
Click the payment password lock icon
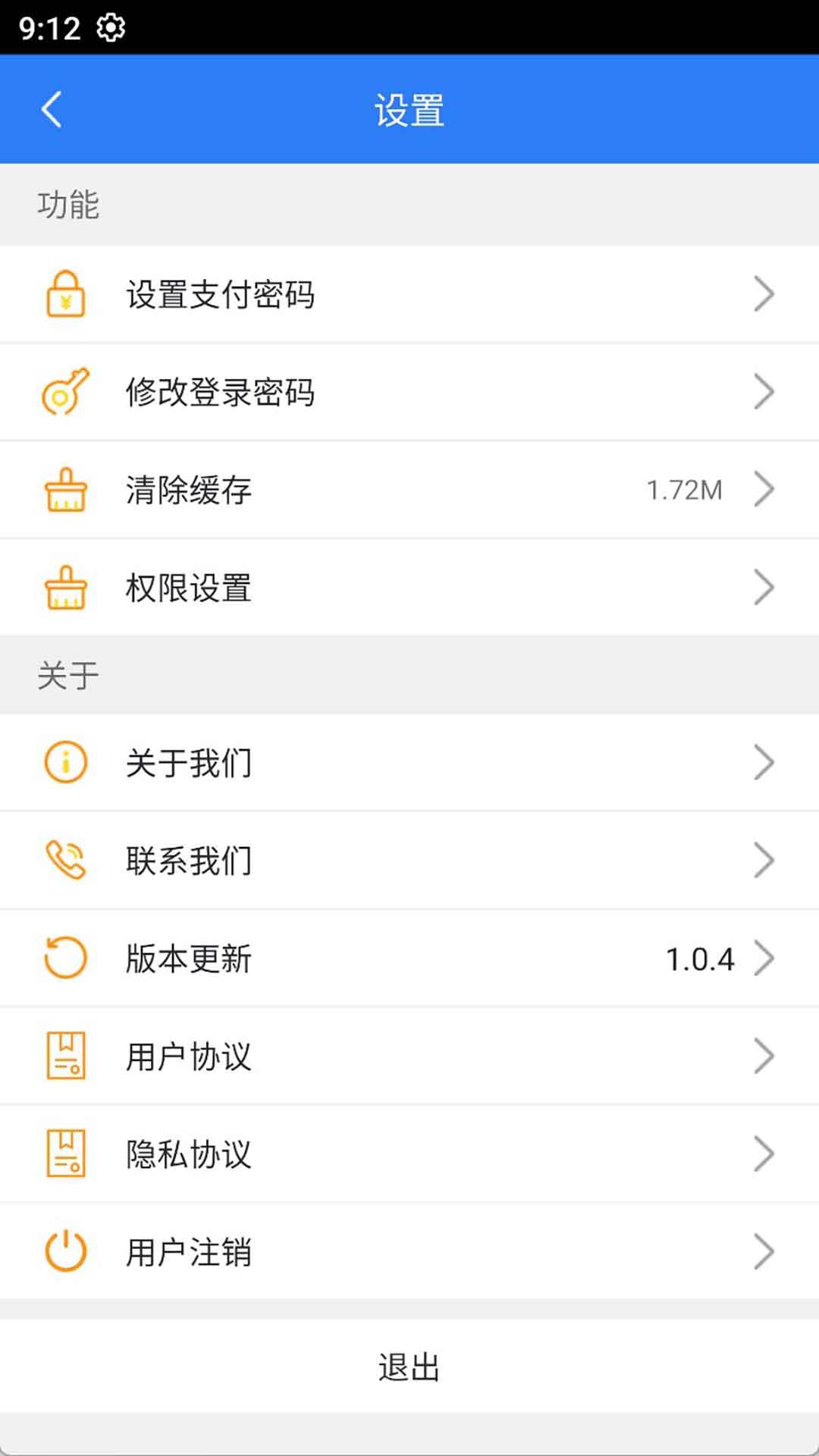pos(65,294)
